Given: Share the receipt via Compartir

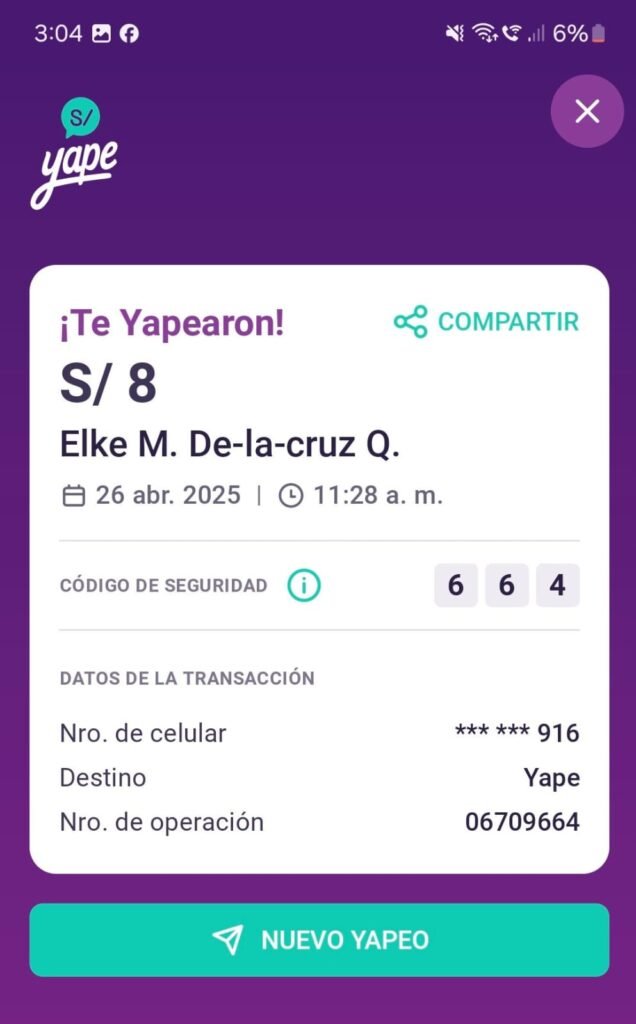Looking at the screenshot, I should [x=486, y=321].
